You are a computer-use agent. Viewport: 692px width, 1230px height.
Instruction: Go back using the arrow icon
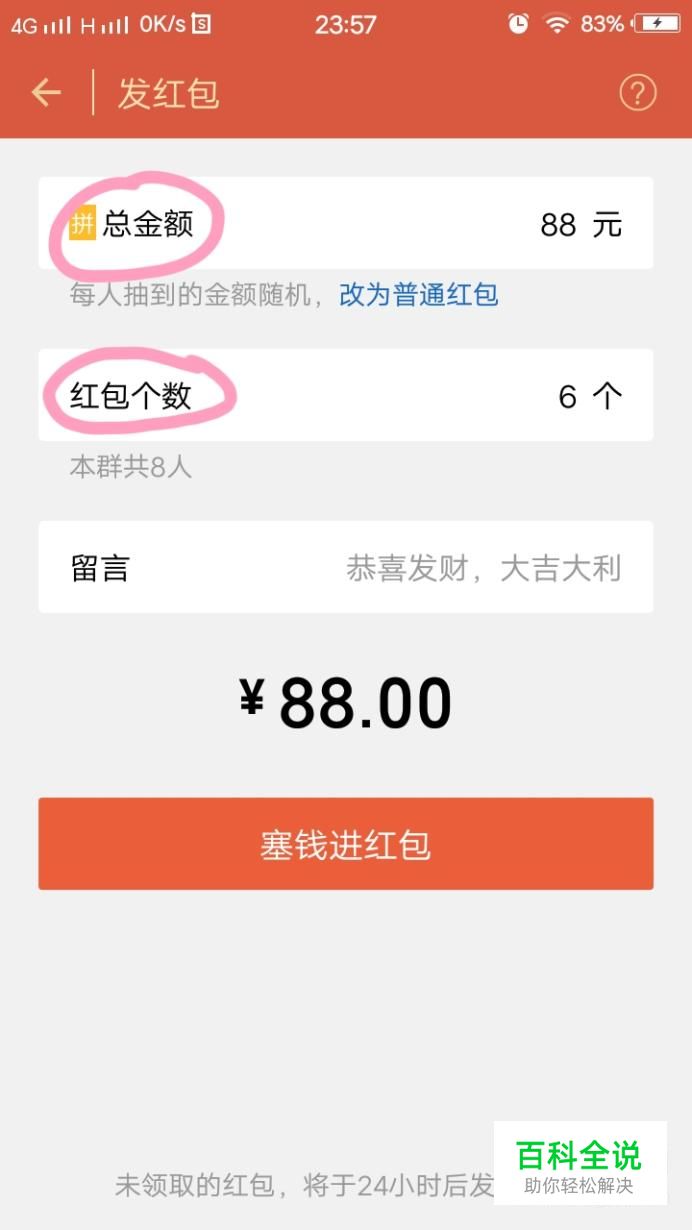point(46,93)
